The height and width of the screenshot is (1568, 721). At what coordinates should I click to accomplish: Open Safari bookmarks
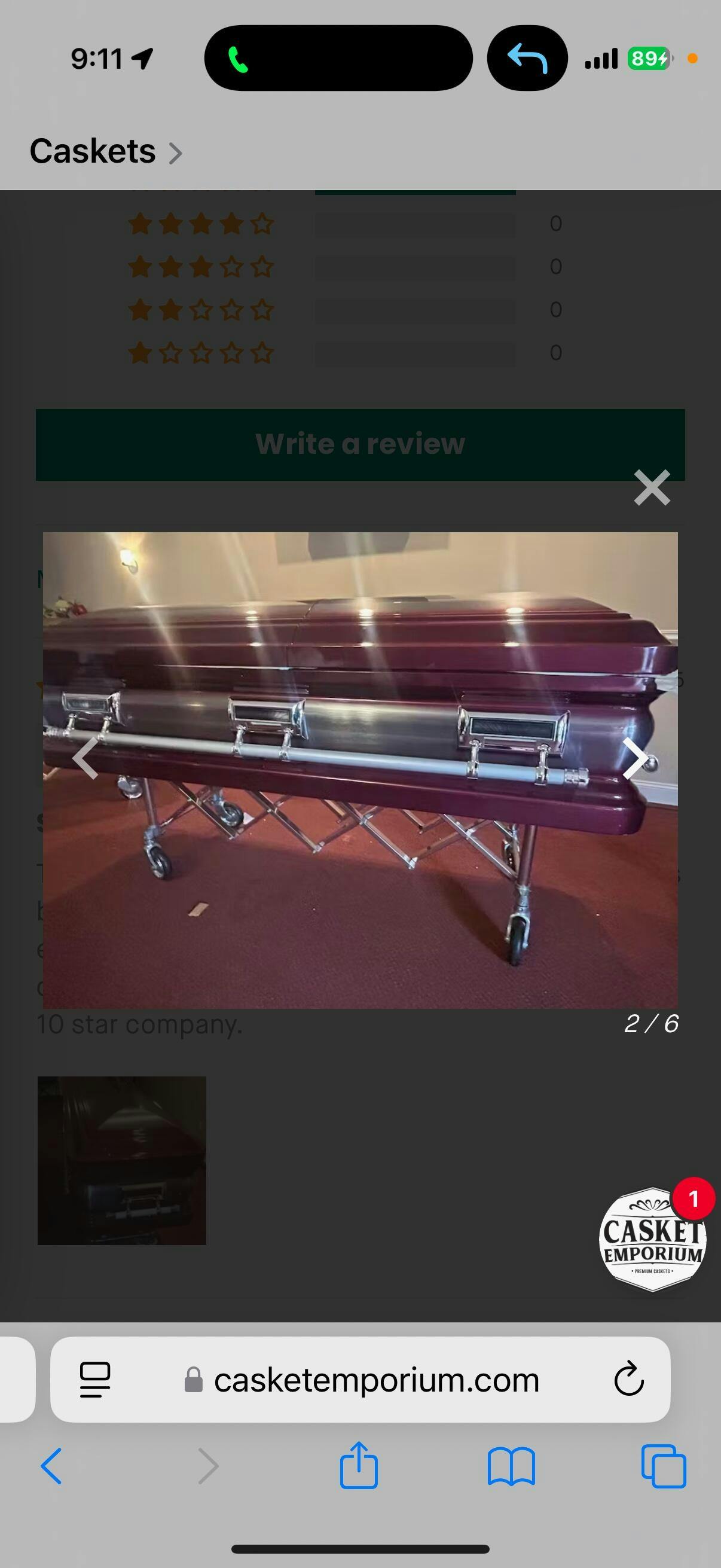point(511,1466)
